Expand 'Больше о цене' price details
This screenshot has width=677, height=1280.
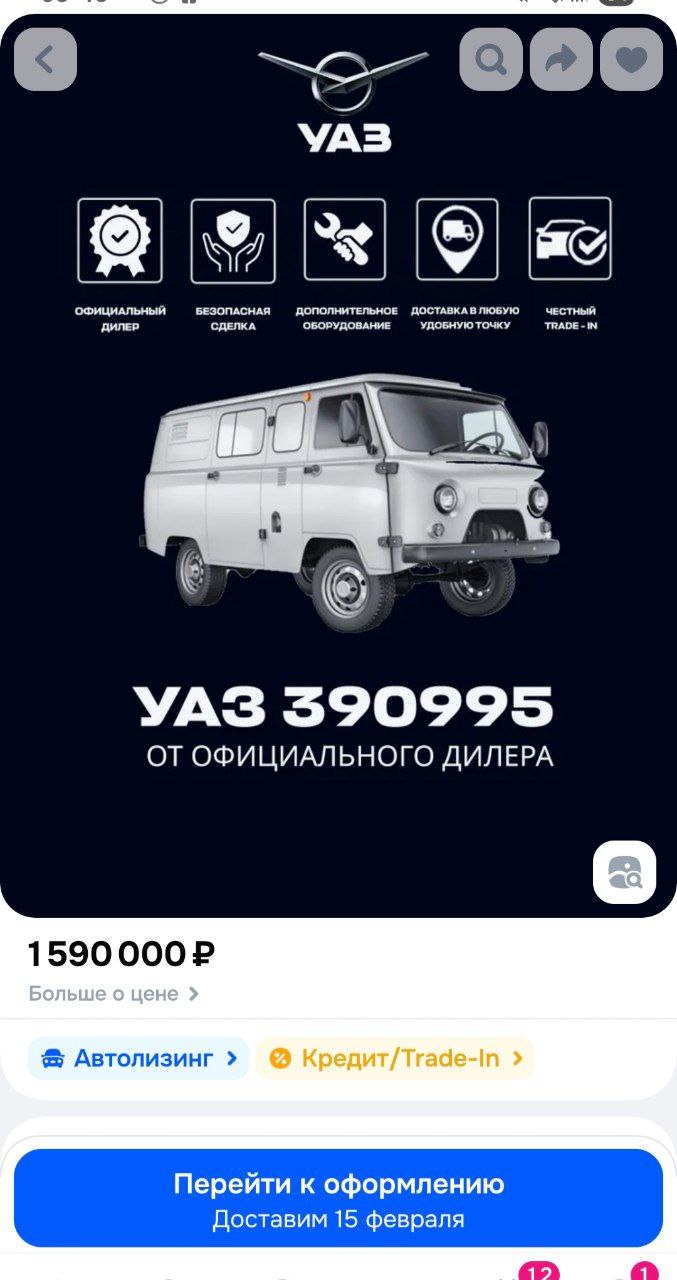pos(114,994)
